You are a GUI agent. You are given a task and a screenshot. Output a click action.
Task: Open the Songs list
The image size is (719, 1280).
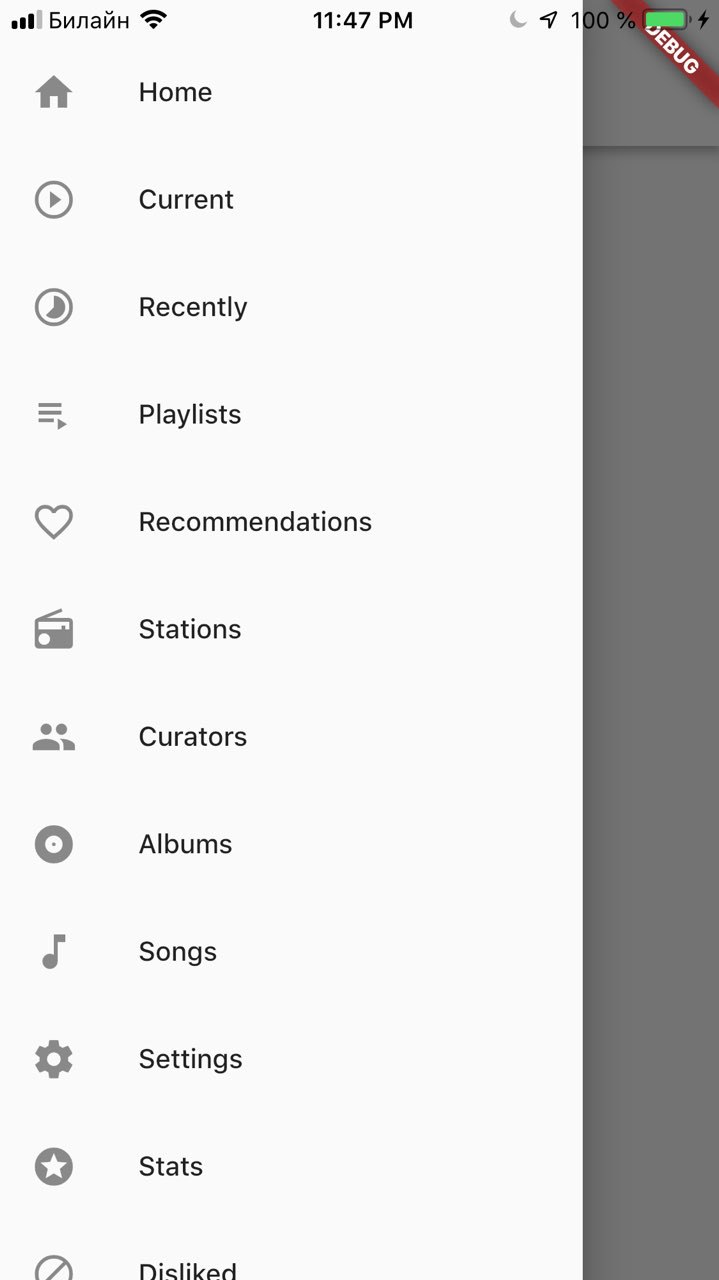(291, 952)
